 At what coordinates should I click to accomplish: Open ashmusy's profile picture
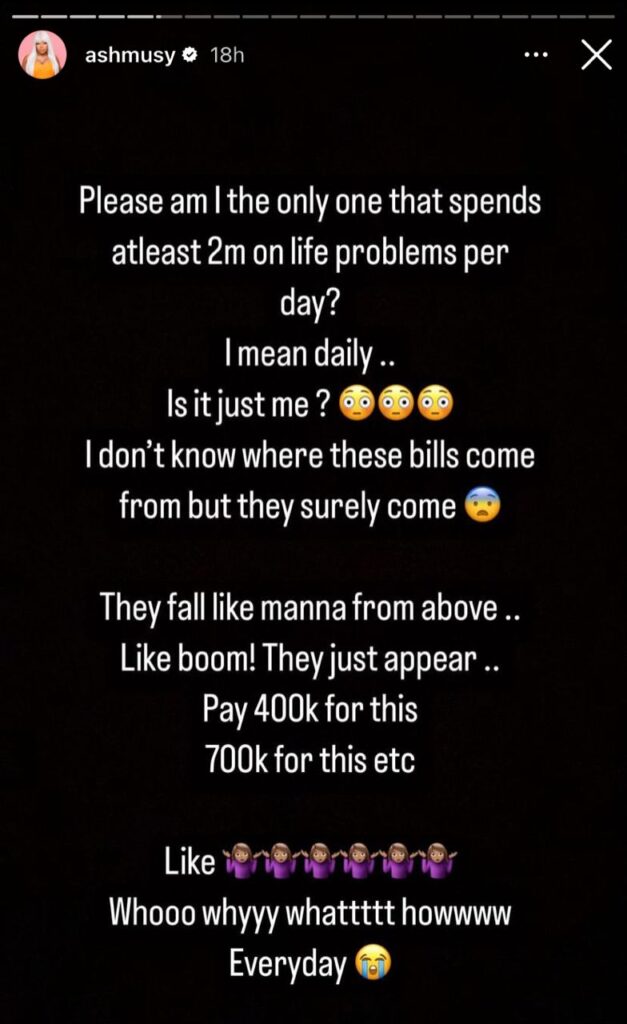[42, 55]
